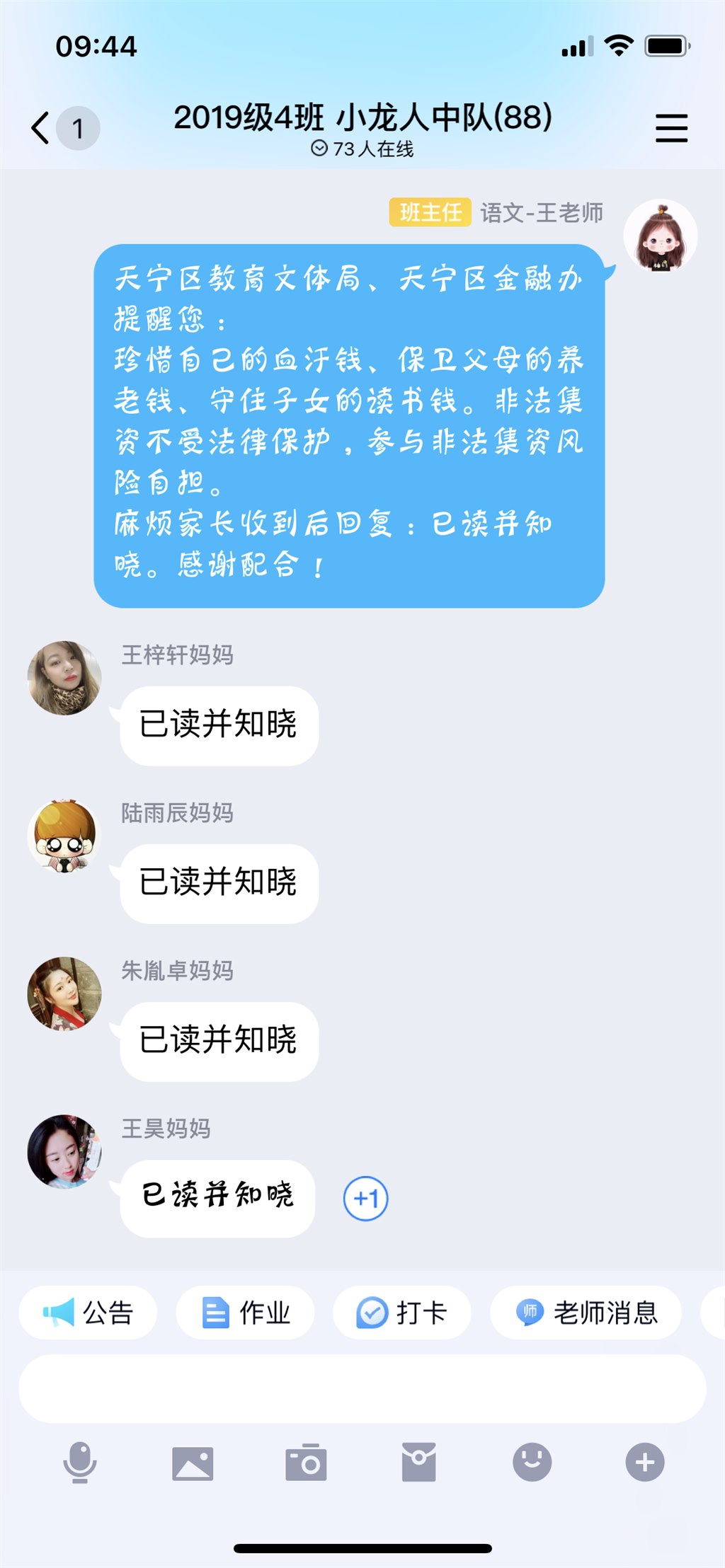Screen dimensions: 725x1568
Task: Open the camera to take a photo
Action: pyautogui.click(x=306, y=1462)
